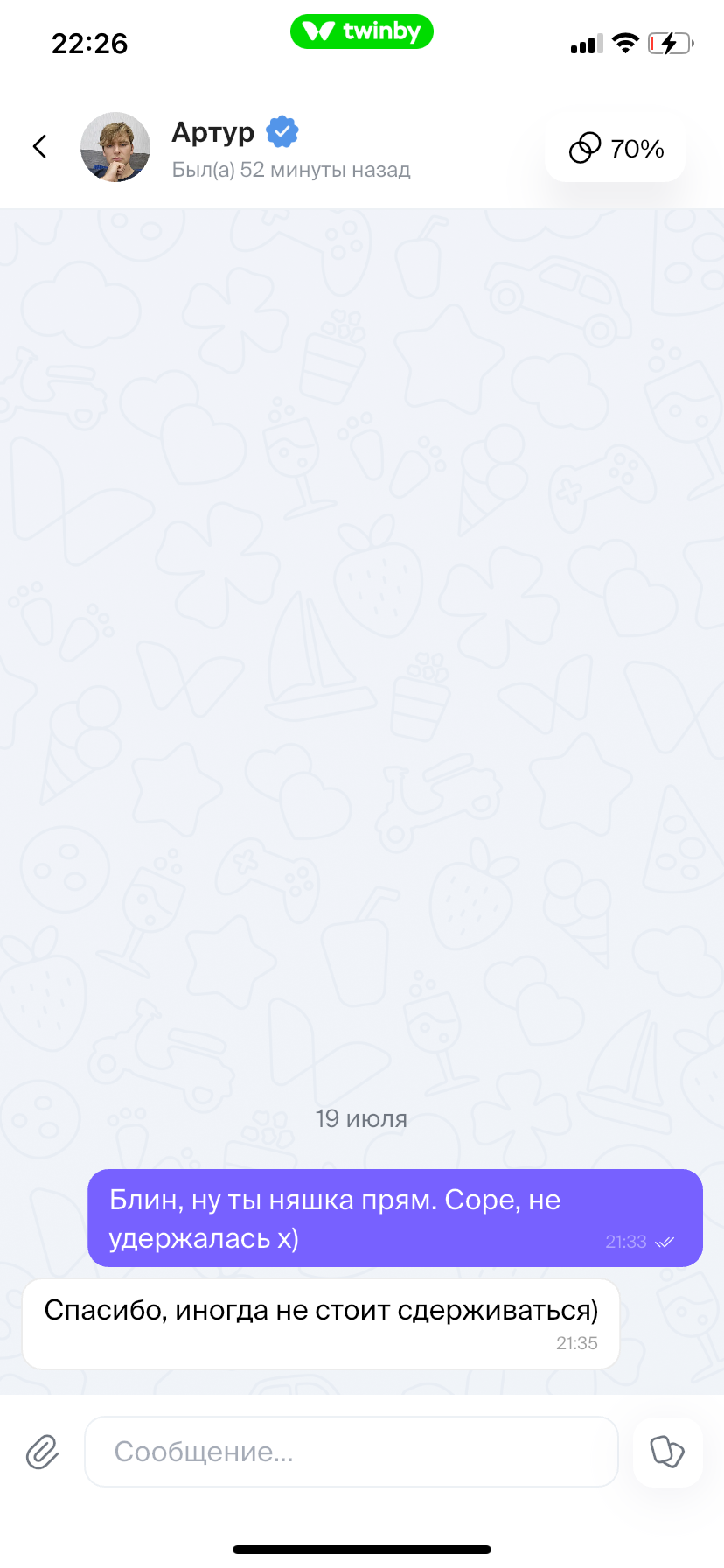Return to previous app via twinby pill
Viewport: 724px width, 1568px height.
(x=362, y=31)
